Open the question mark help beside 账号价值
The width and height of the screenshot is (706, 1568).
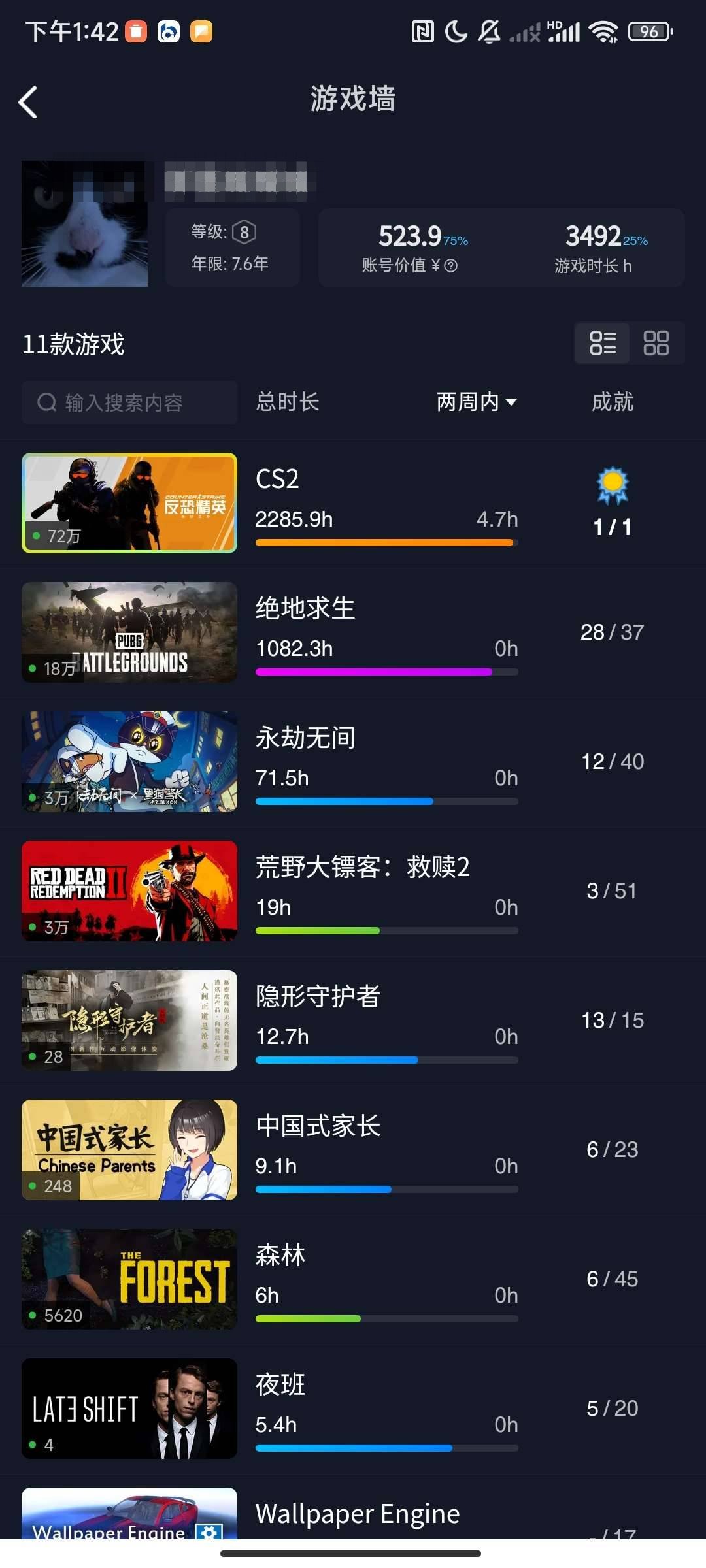click(451, 265)
